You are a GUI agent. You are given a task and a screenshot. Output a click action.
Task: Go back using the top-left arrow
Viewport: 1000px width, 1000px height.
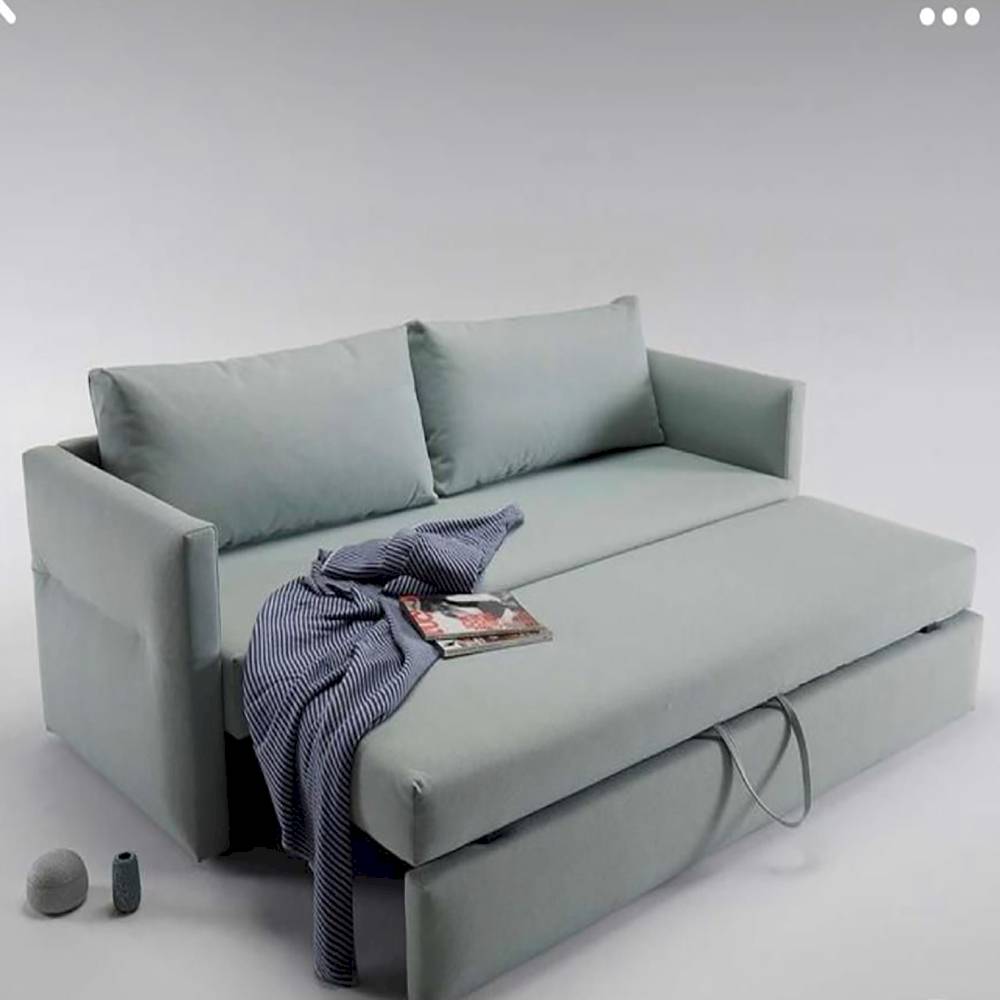click(x=6, y=8)
